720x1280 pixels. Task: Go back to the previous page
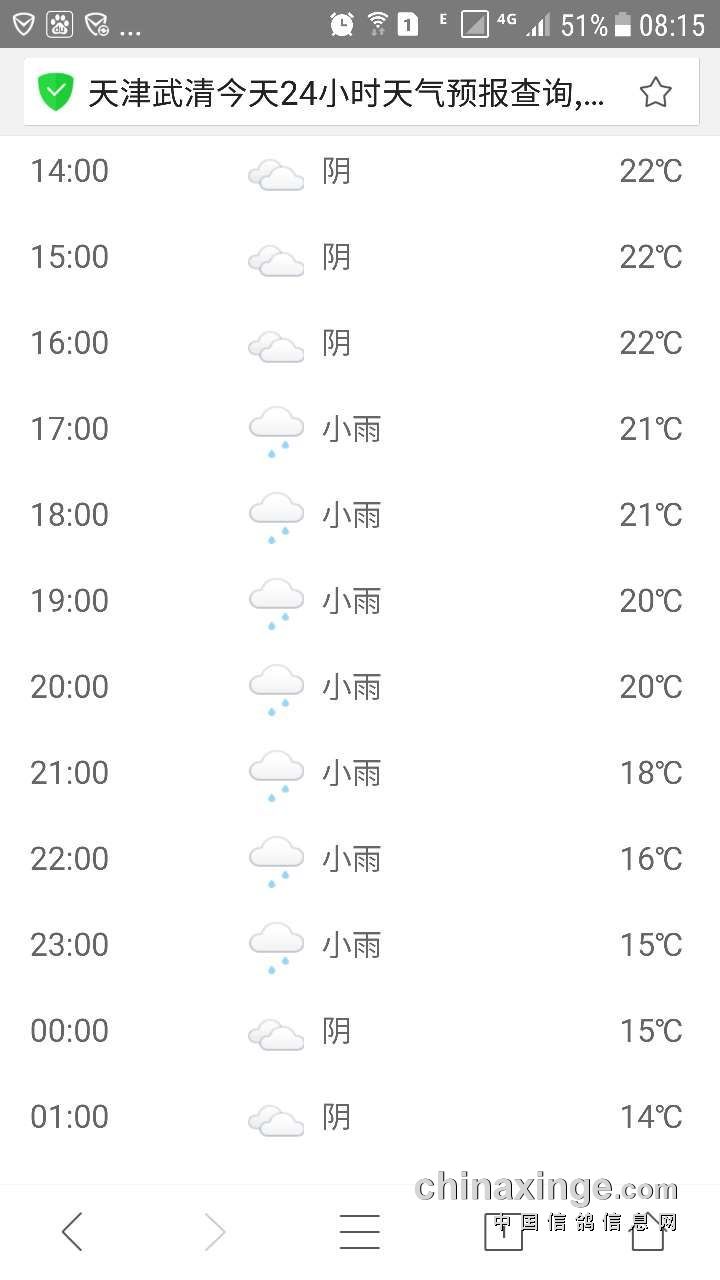pyautogui.click(x=72, y=1232)
